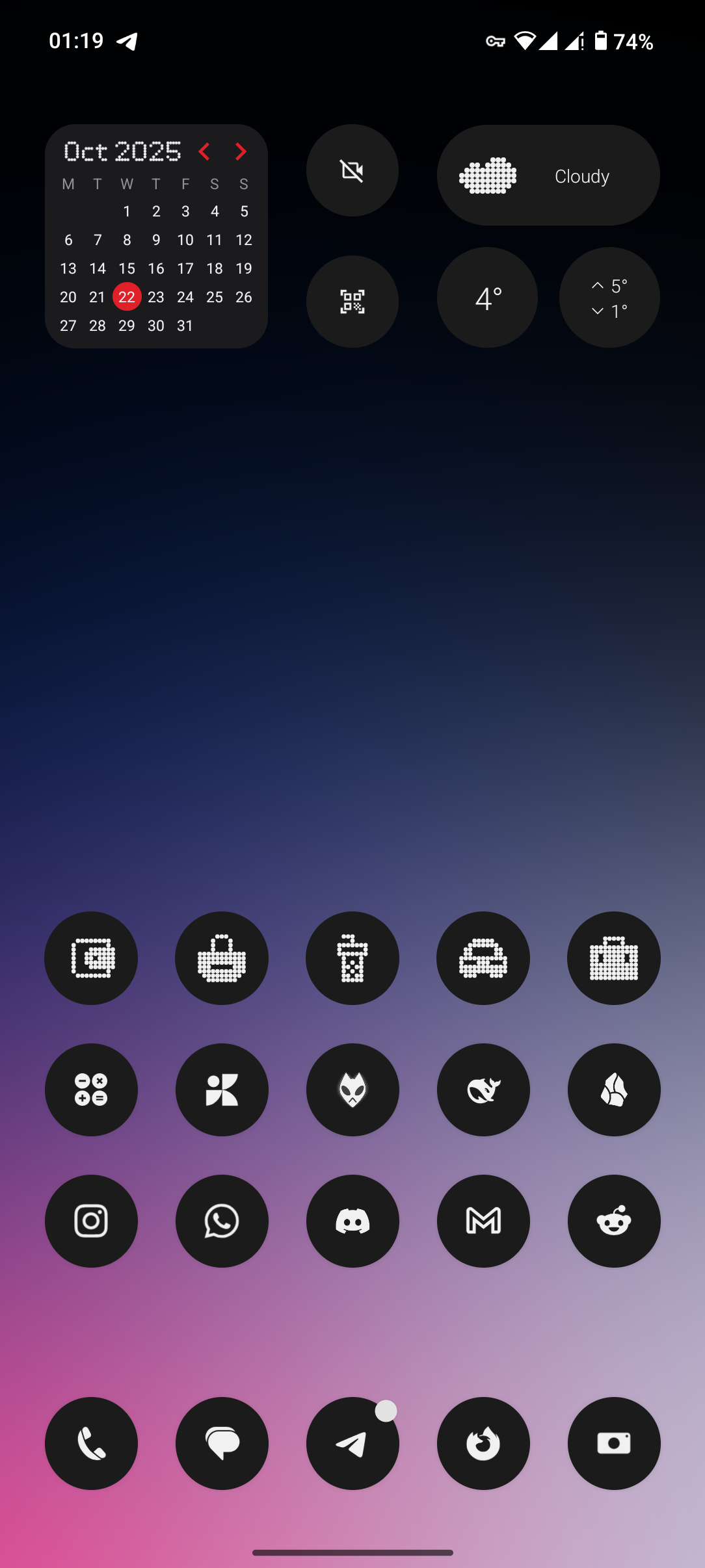Select October 22 in the calendar

pyautogui.click(x=127, y=297)
